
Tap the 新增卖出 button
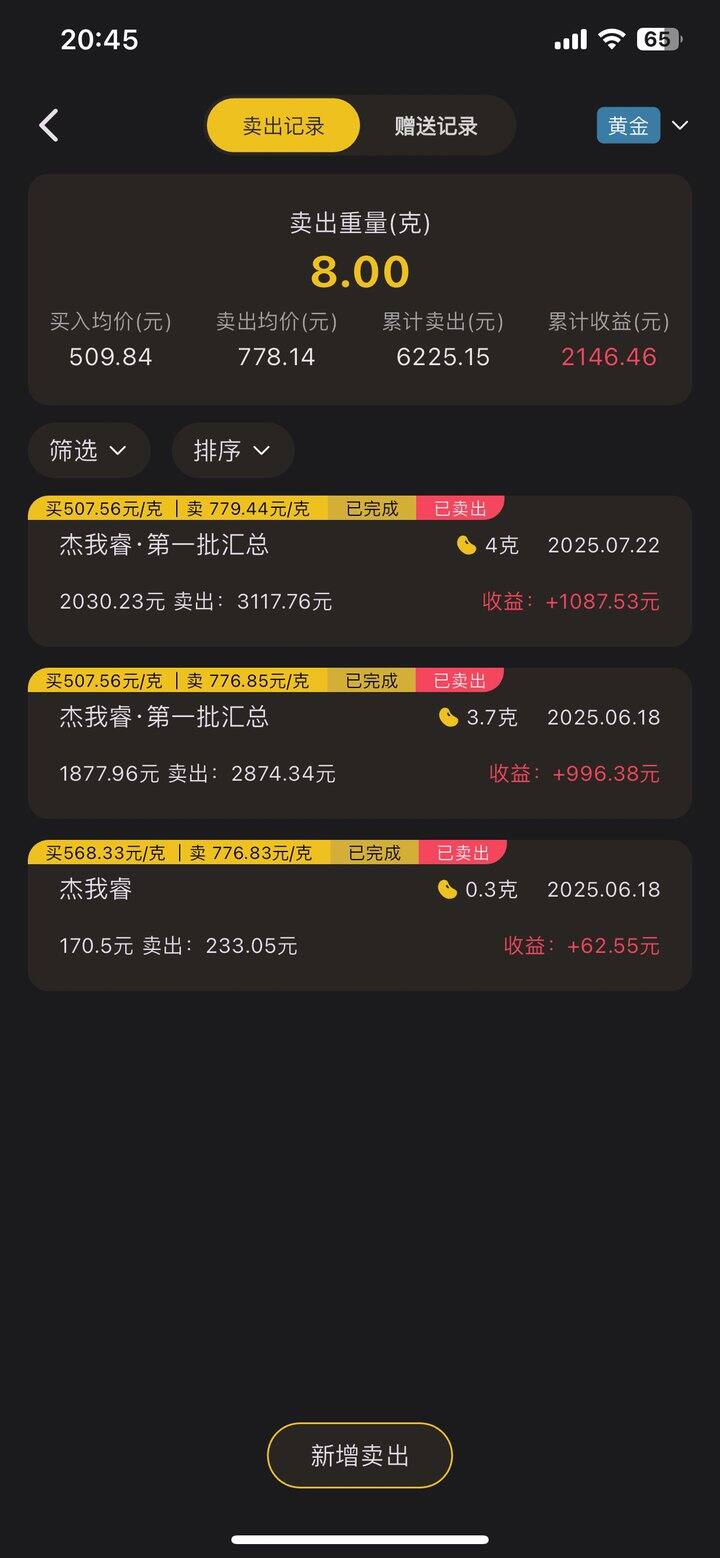[360, 1455]
